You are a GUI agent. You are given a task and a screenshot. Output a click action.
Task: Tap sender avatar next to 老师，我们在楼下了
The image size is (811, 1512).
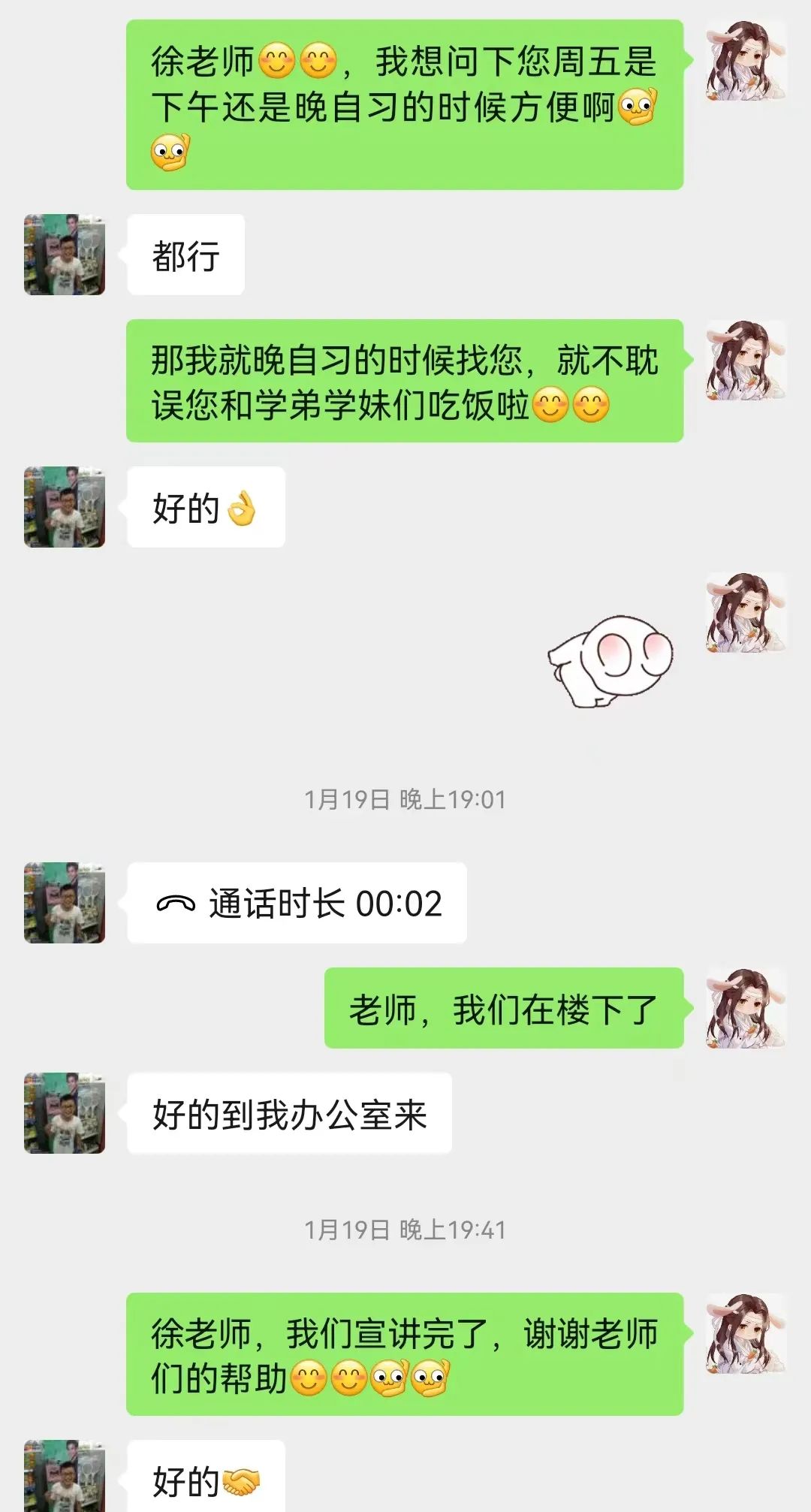tap(746, 1008)
